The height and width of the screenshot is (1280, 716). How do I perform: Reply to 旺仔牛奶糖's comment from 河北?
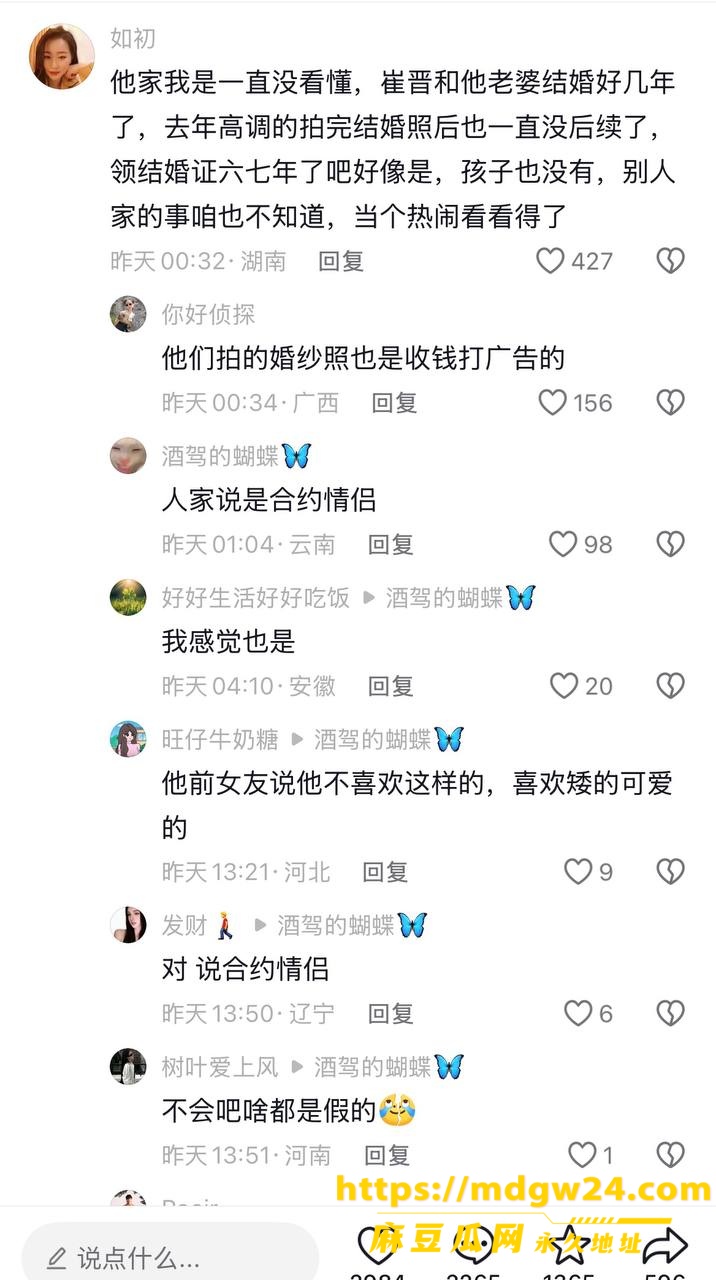[x=385, y=871]
